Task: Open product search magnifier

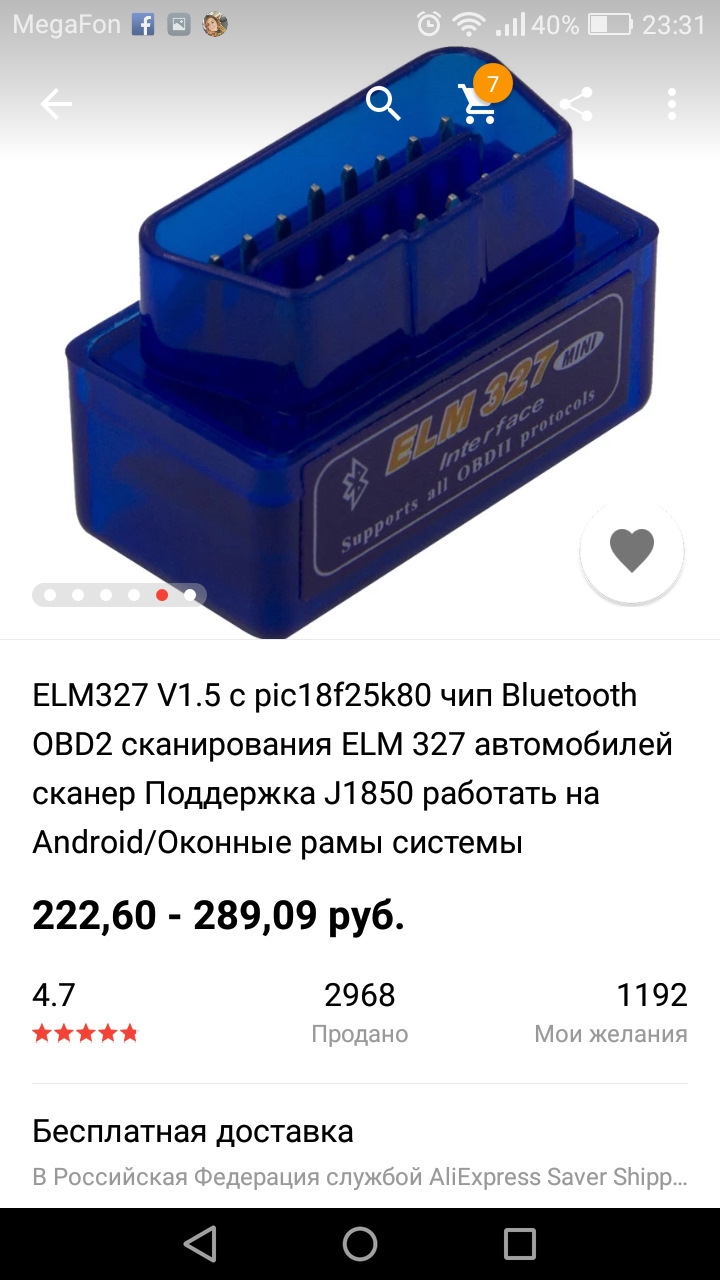Action: [x=383, y=103]
